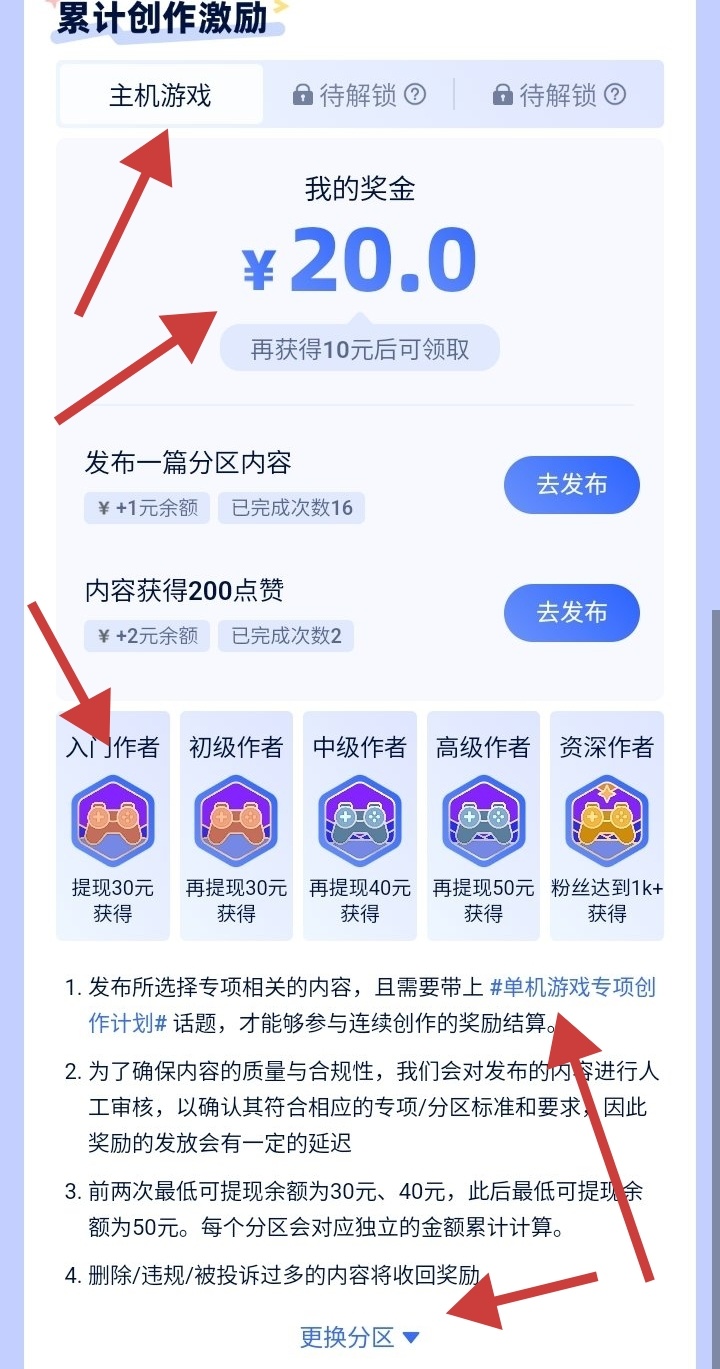Tap 去发布 for 内容获得200点赞
Screen dimensions: 720x1369
click(x=571, y=612)
